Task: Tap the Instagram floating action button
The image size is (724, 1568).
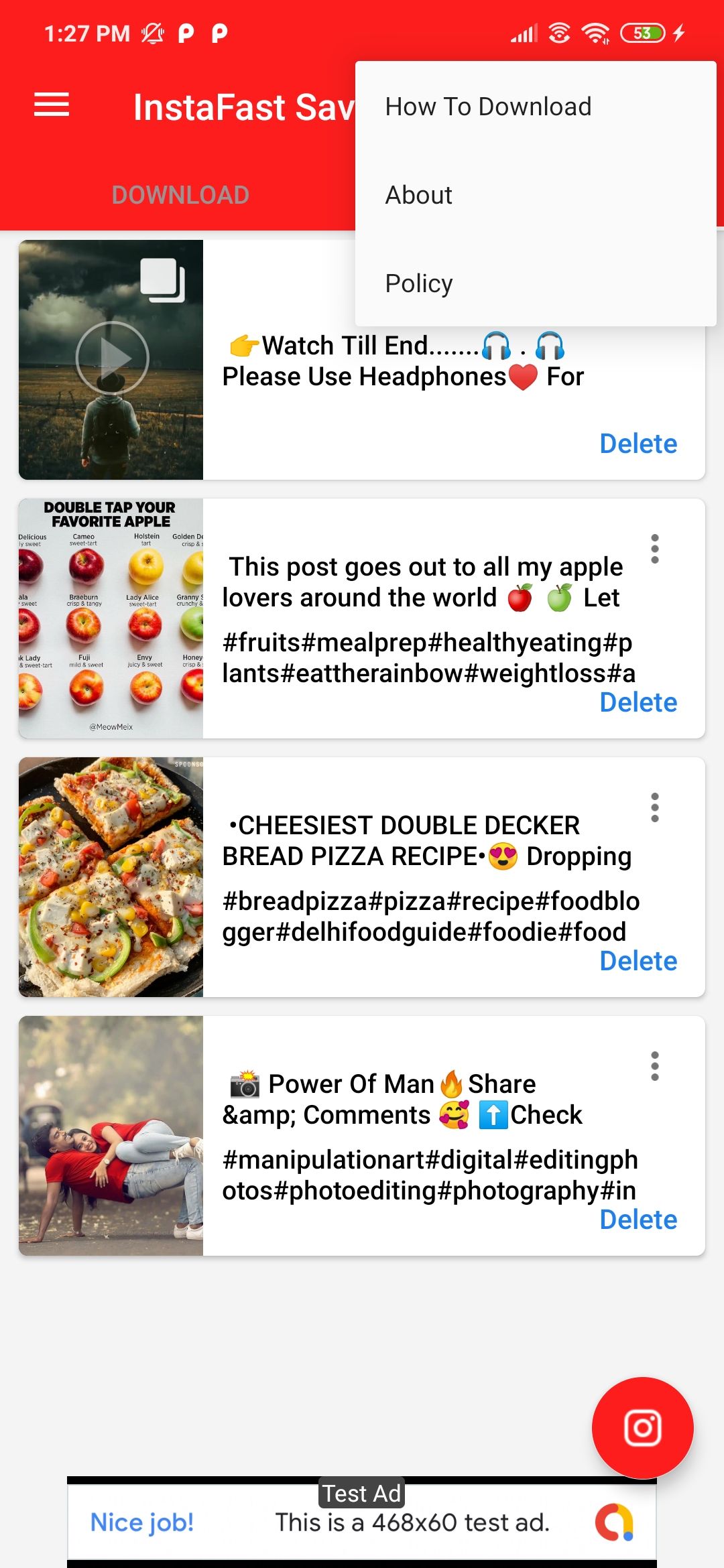Action: point(642,1427)
